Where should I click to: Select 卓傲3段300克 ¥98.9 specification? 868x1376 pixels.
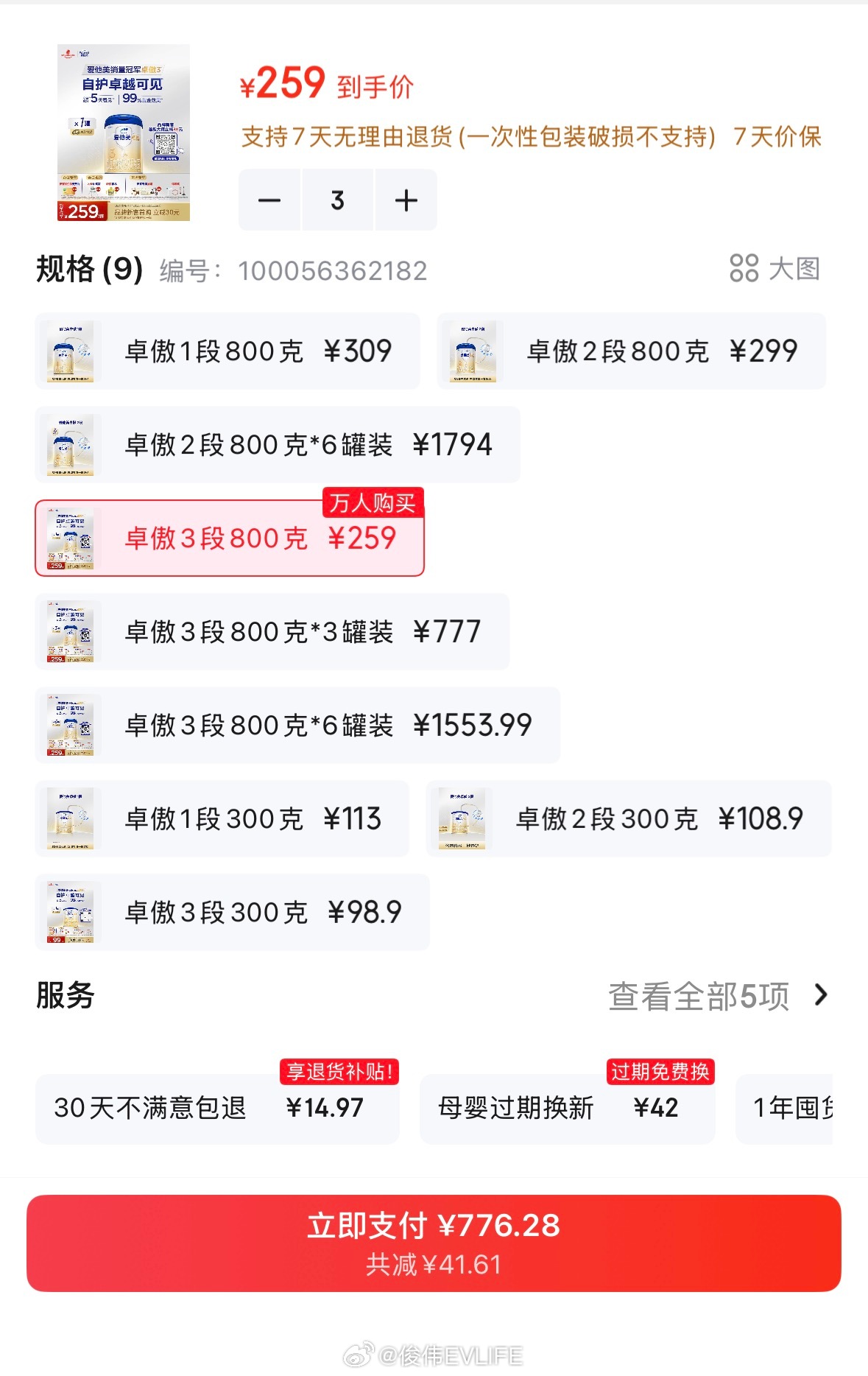(x=230, y=913)
